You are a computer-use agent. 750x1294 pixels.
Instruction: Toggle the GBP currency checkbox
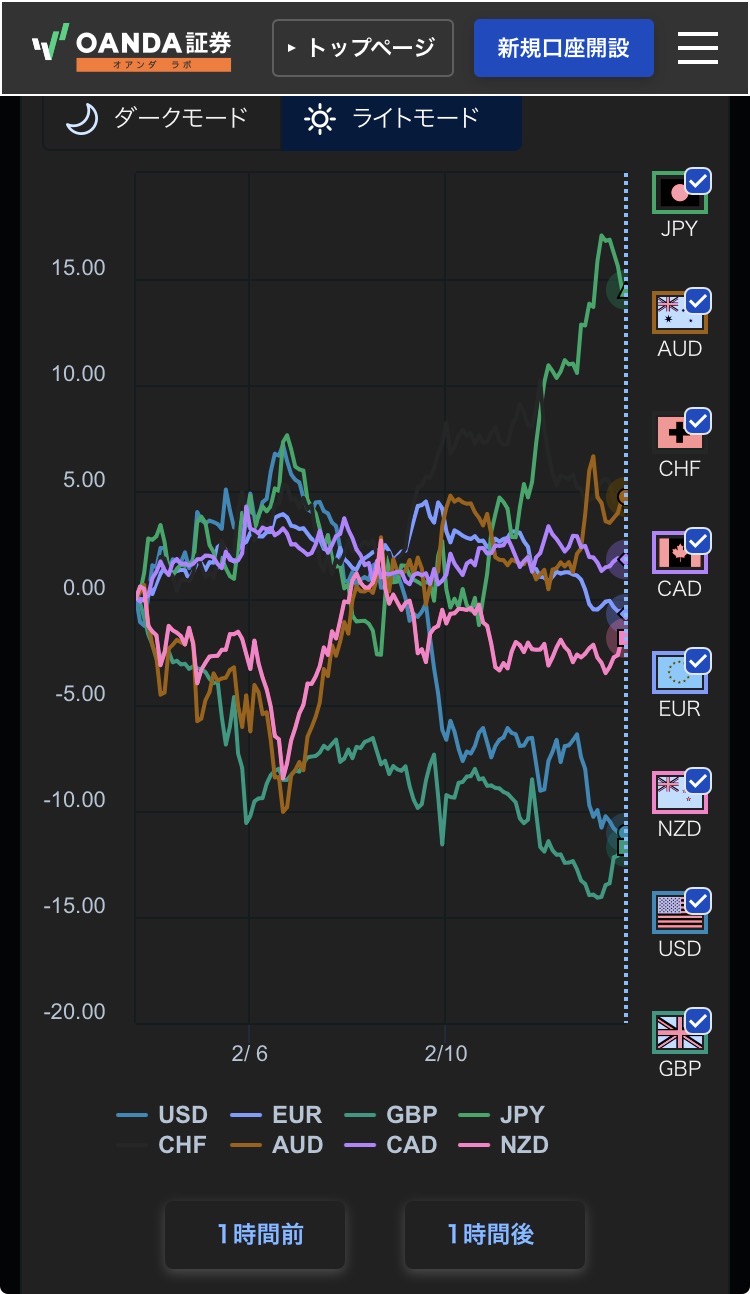[697, 1022]
